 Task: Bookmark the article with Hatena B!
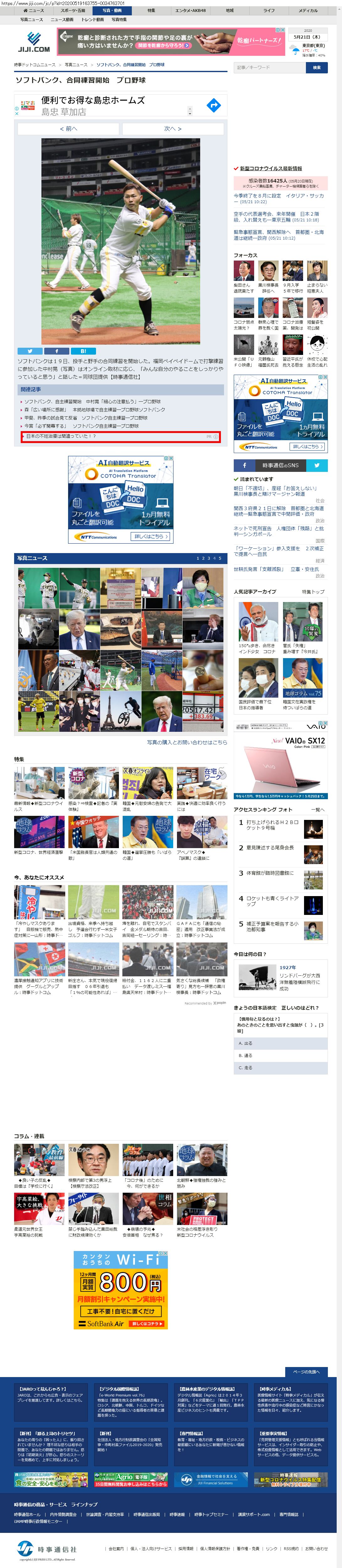click(83, 351)
